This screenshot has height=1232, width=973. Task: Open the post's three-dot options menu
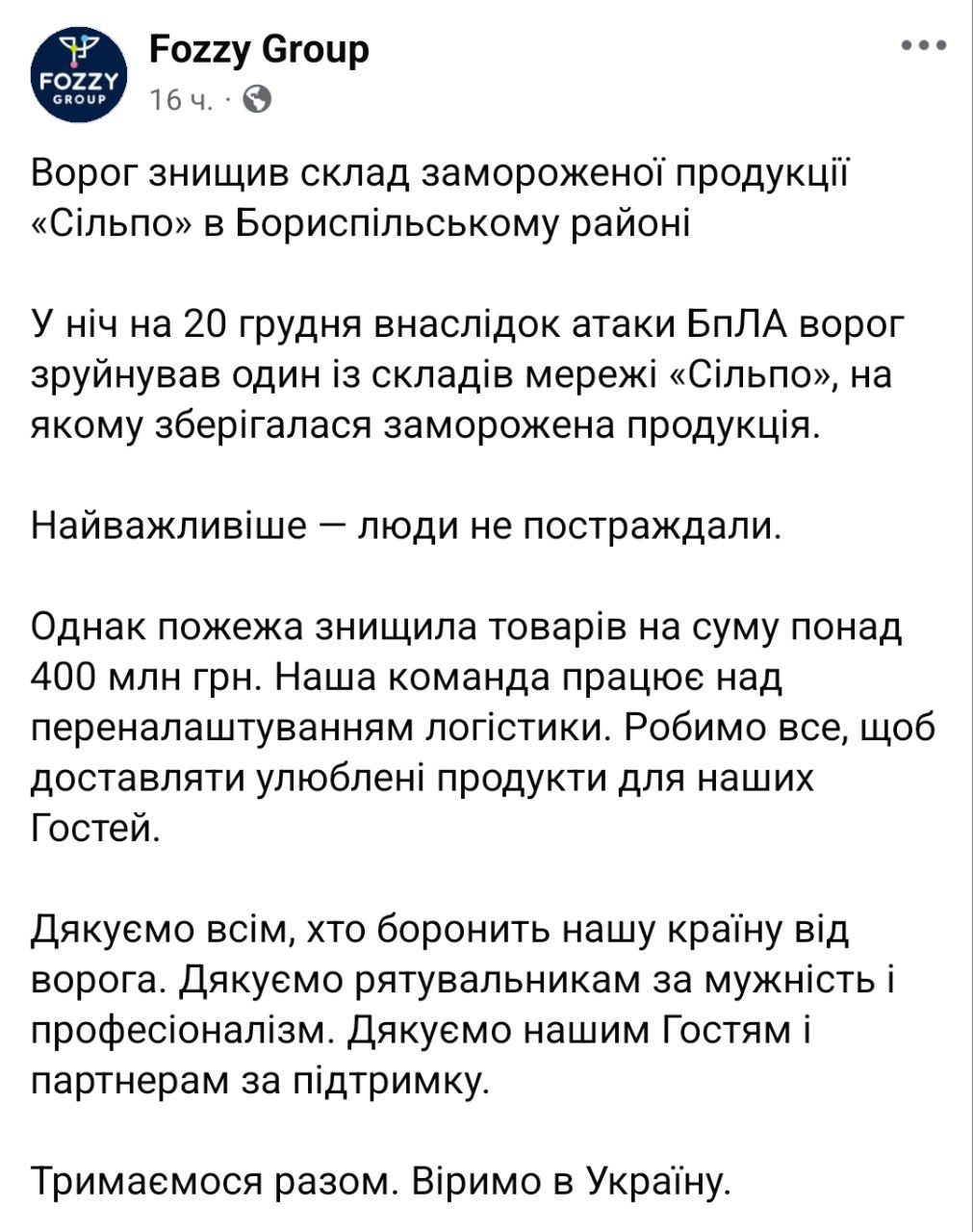pos(923,46)
